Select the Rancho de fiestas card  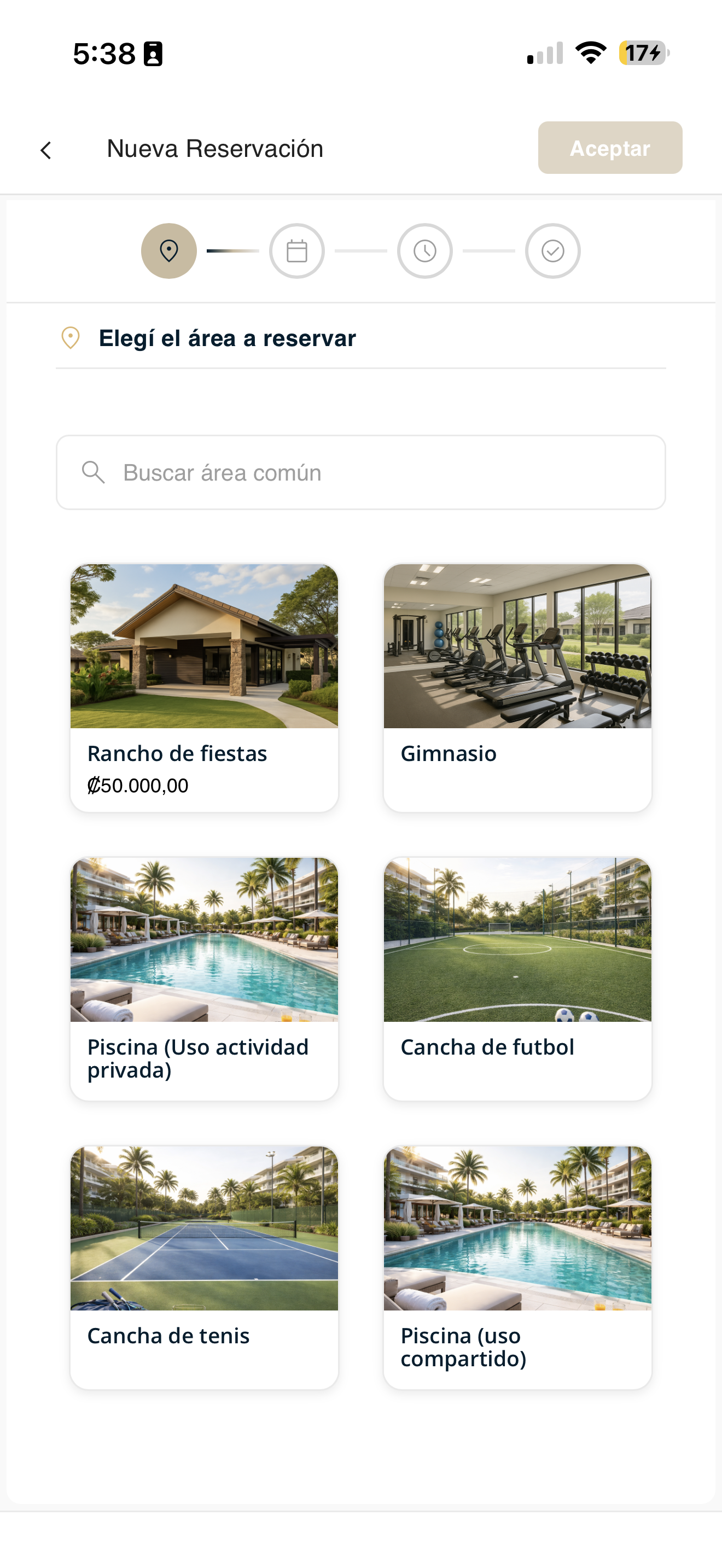click(204, 688)
